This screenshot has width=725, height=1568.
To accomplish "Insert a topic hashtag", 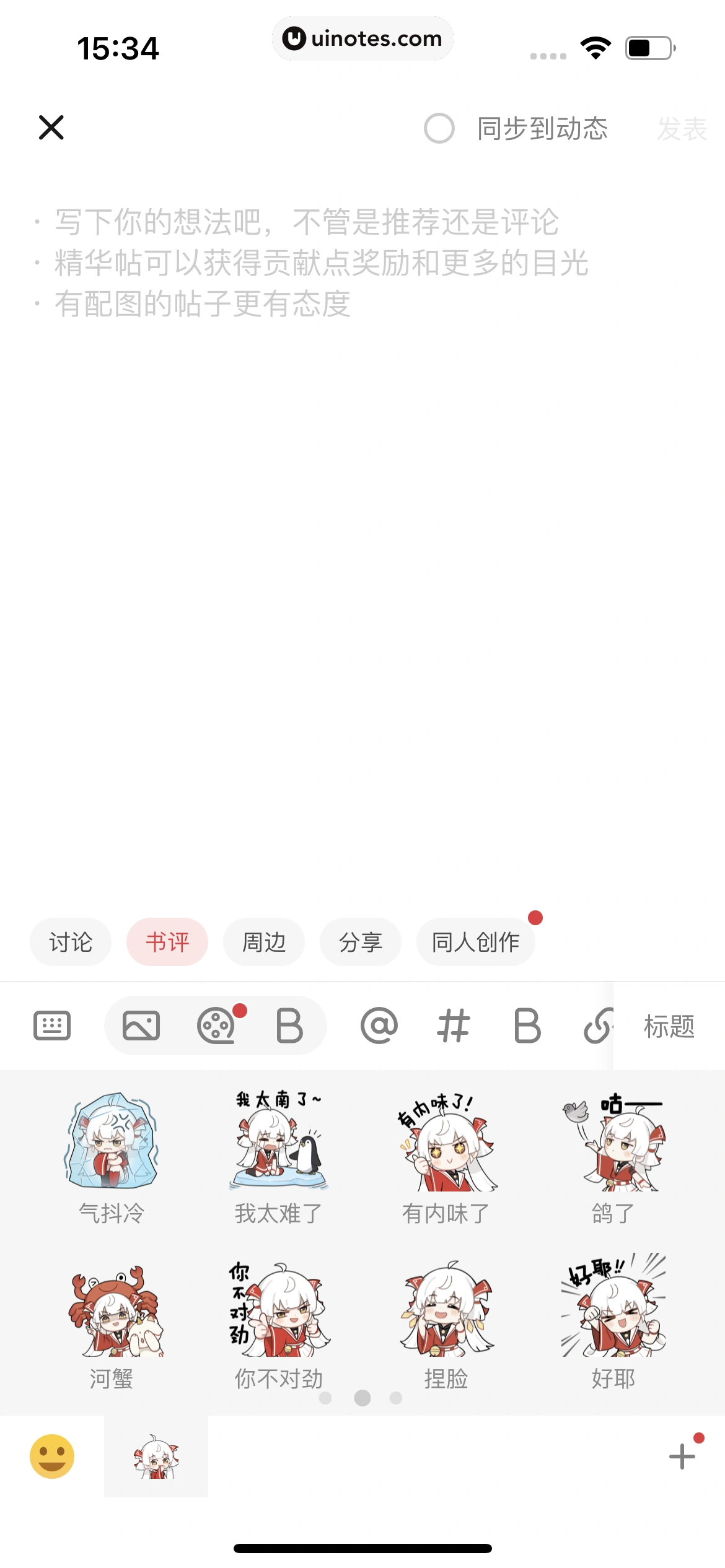I will coord(453,1025).
